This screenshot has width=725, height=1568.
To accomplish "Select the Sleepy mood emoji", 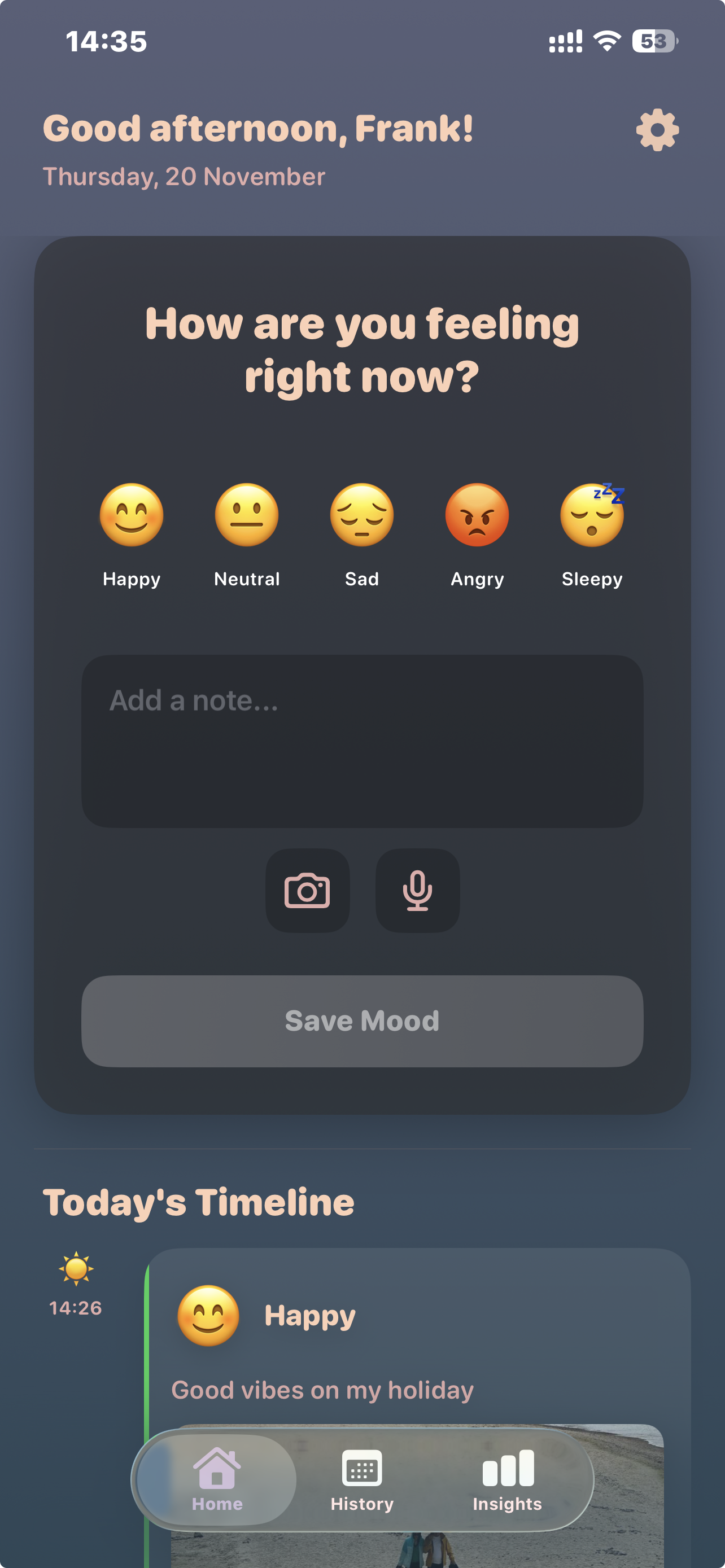I will click(x=591, y=514).
